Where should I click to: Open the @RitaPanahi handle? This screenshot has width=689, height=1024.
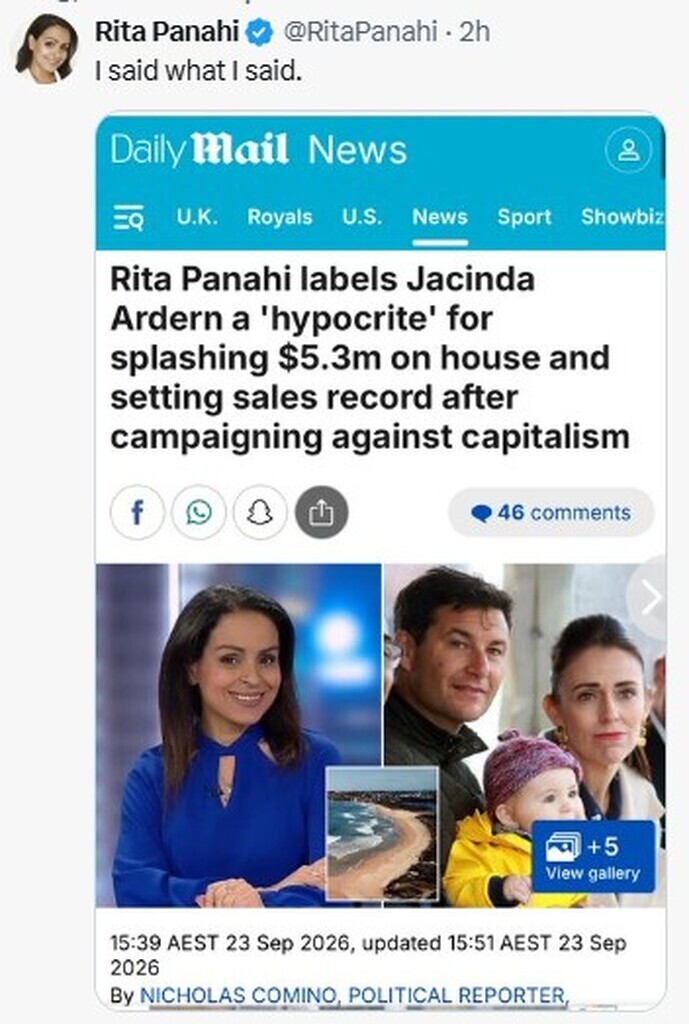[x=360, y=32]
